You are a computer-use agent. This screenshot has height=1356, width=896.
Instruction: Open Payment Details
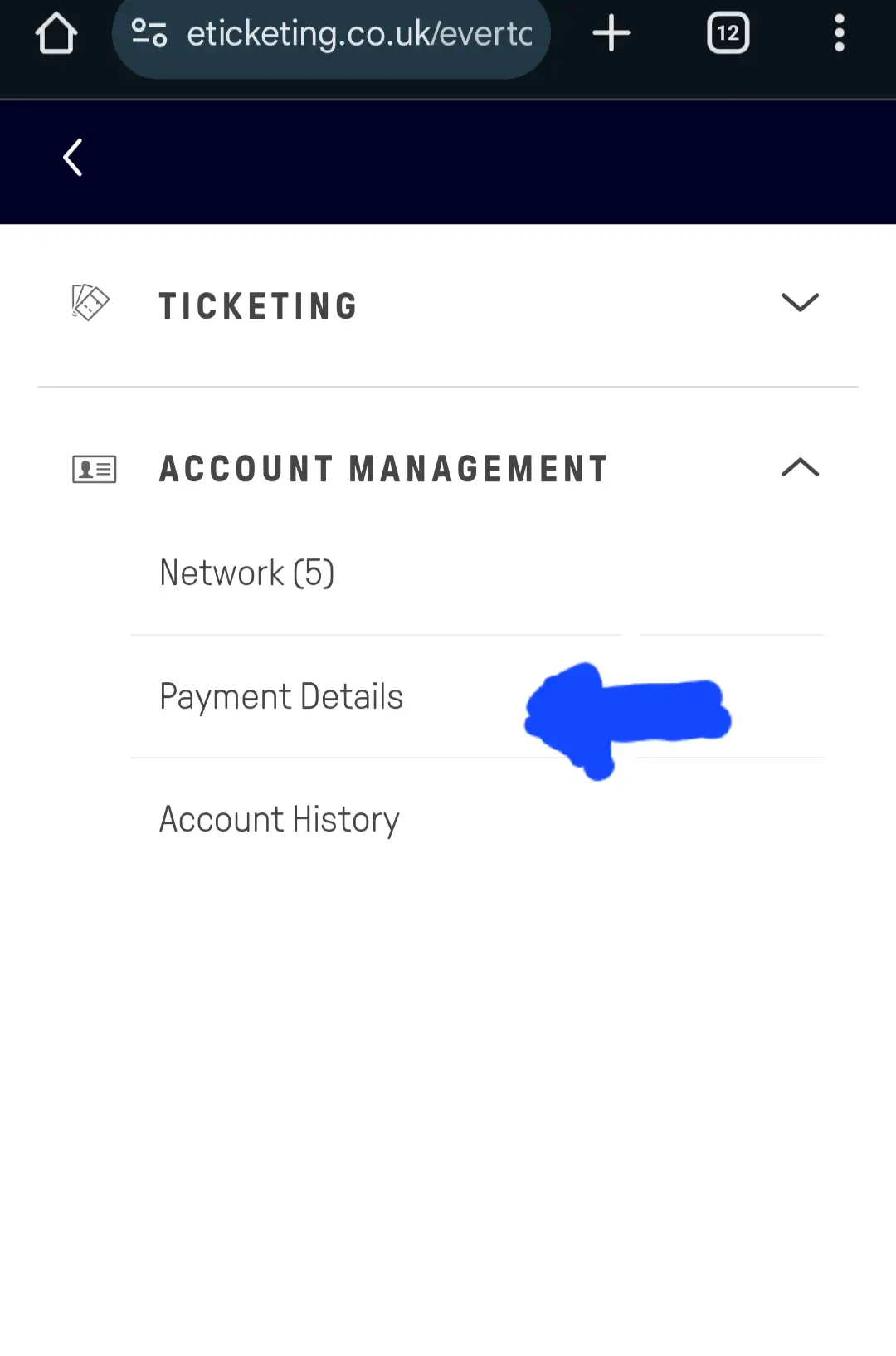coord(281,697)
